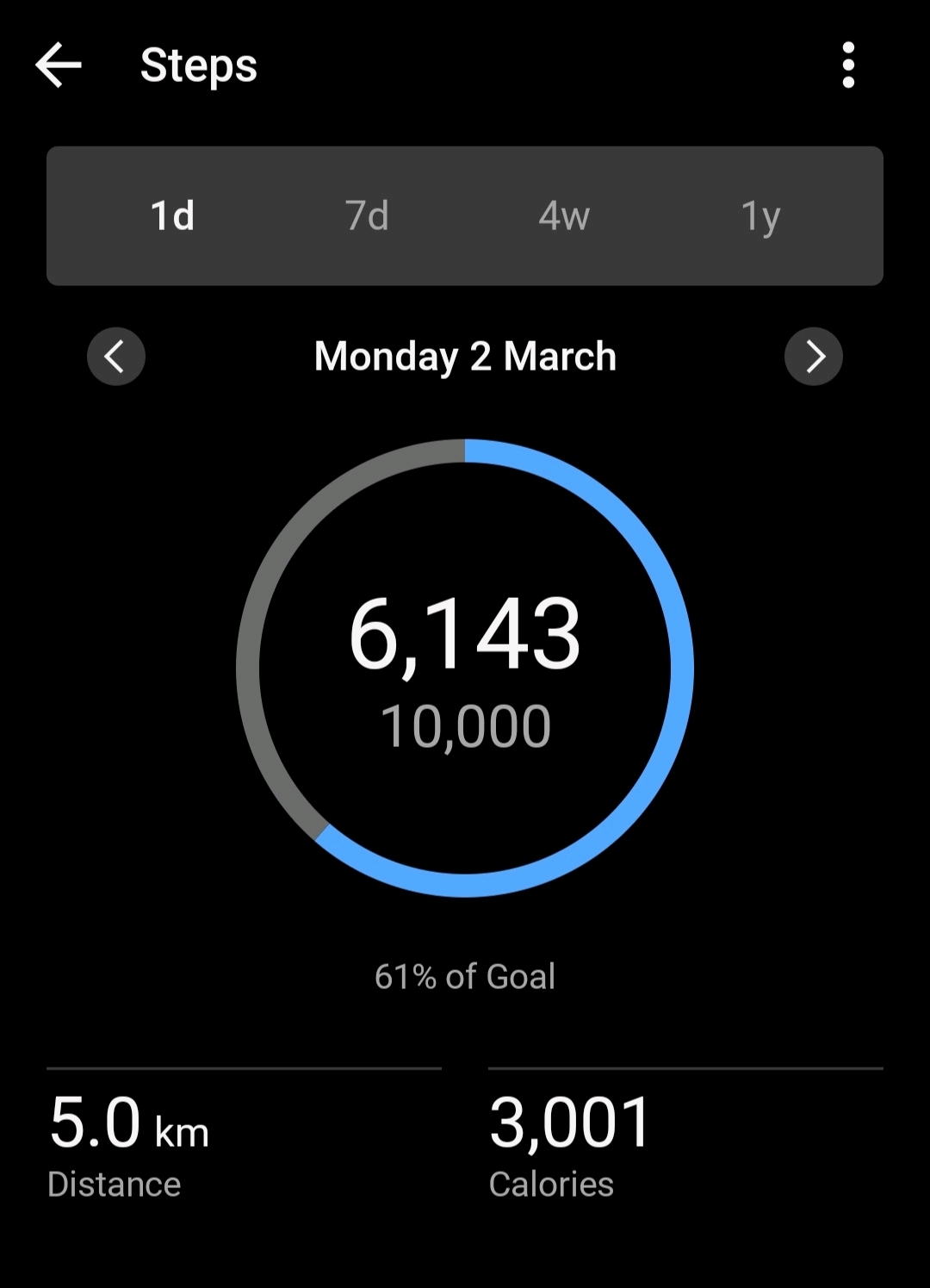Switch to the 4w view

[564, 215]
